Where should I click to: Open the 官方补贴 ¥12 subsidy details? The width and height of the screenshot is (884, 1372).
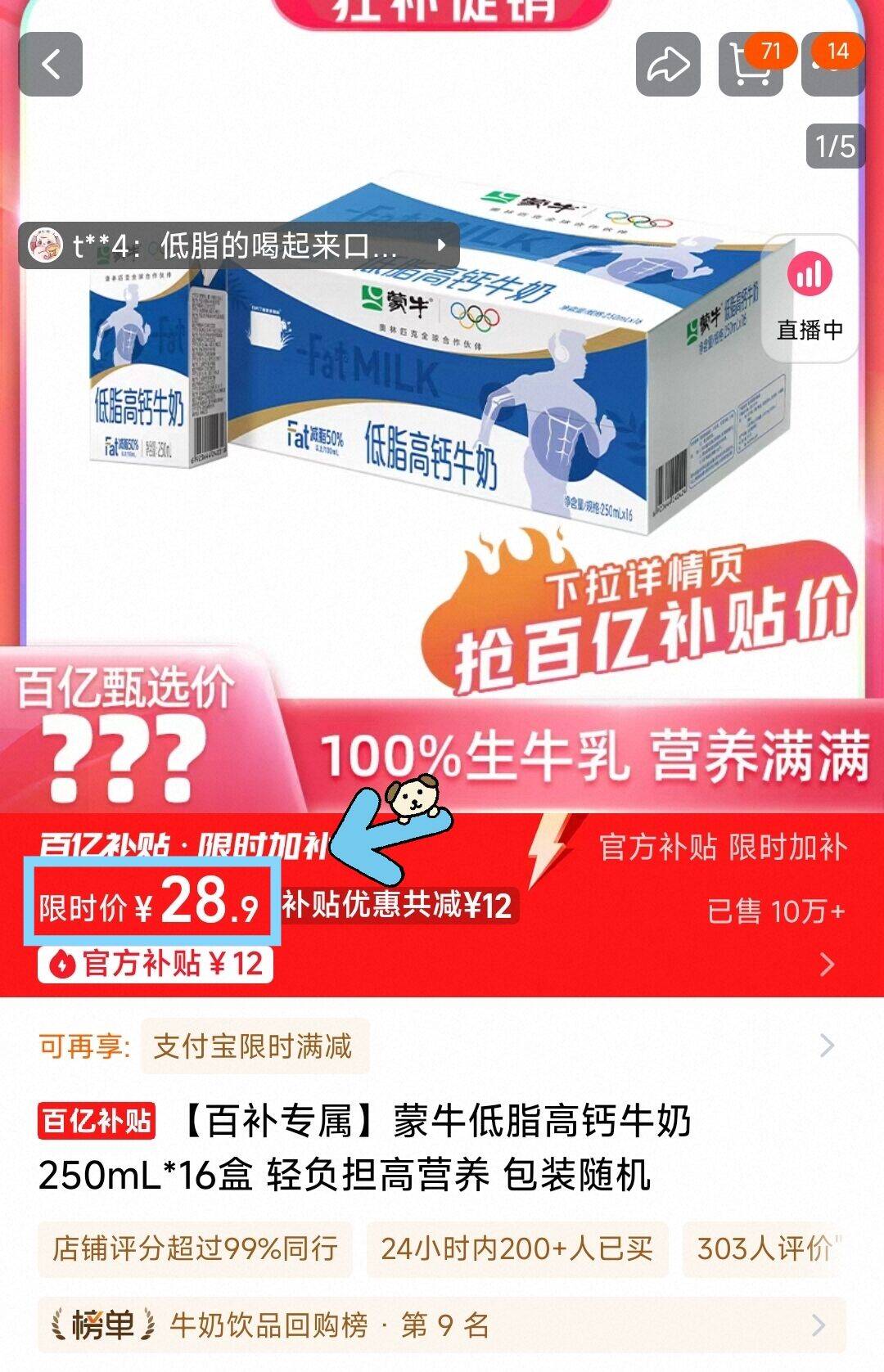(x=156, y=964)
